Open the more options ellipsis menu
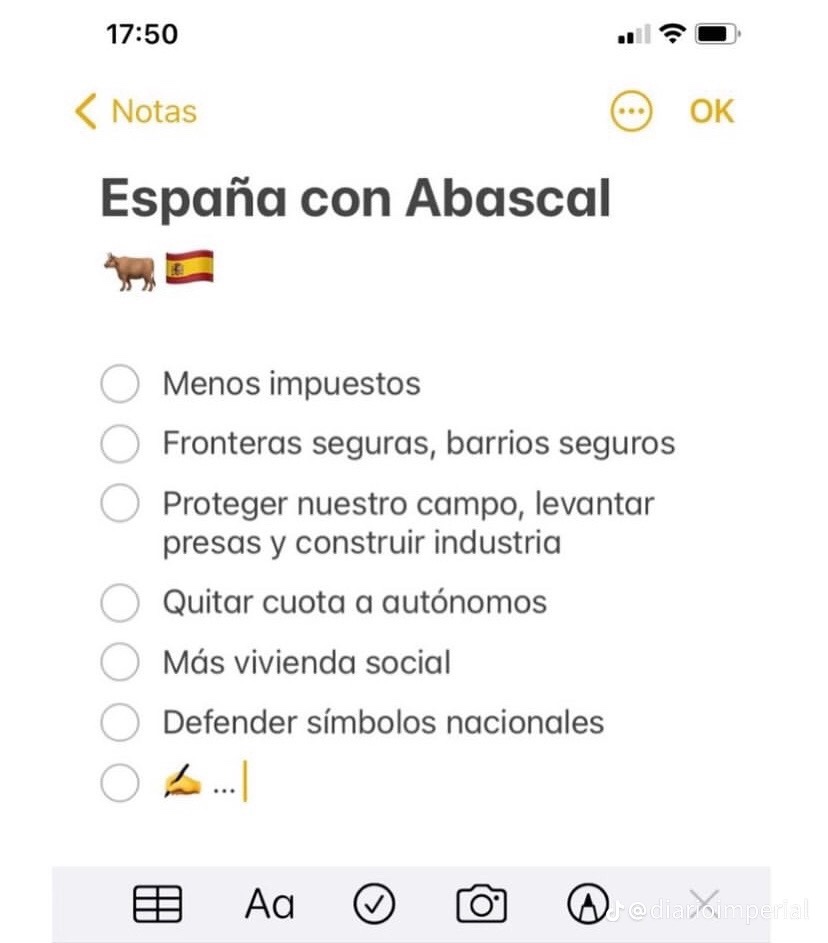 [x=631, y=111]
